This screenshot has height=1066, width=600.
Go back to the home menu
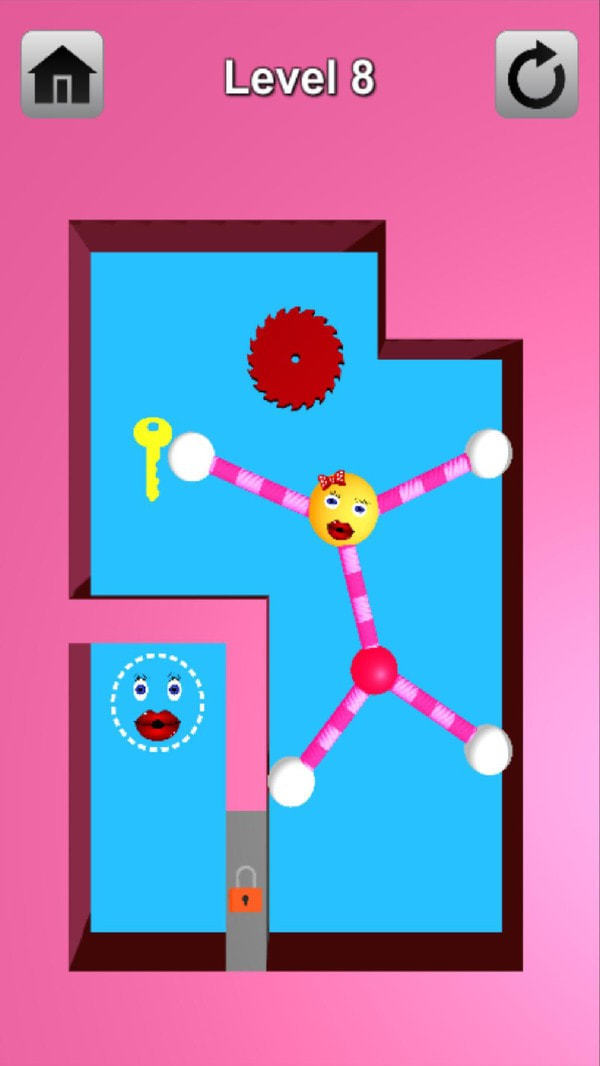(62, 75)
